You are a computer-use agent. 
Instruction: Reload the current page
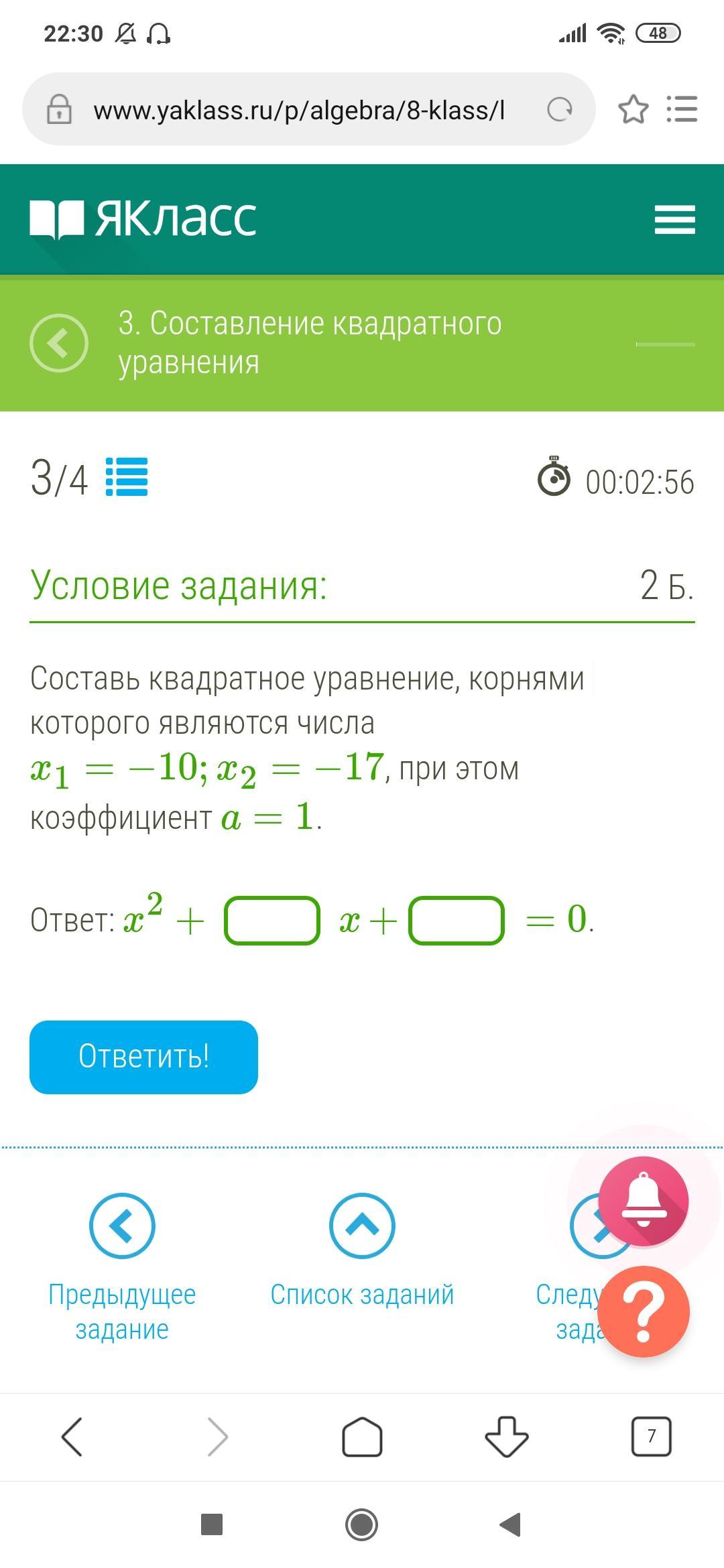pyautogui.click(x=560, y=109)
